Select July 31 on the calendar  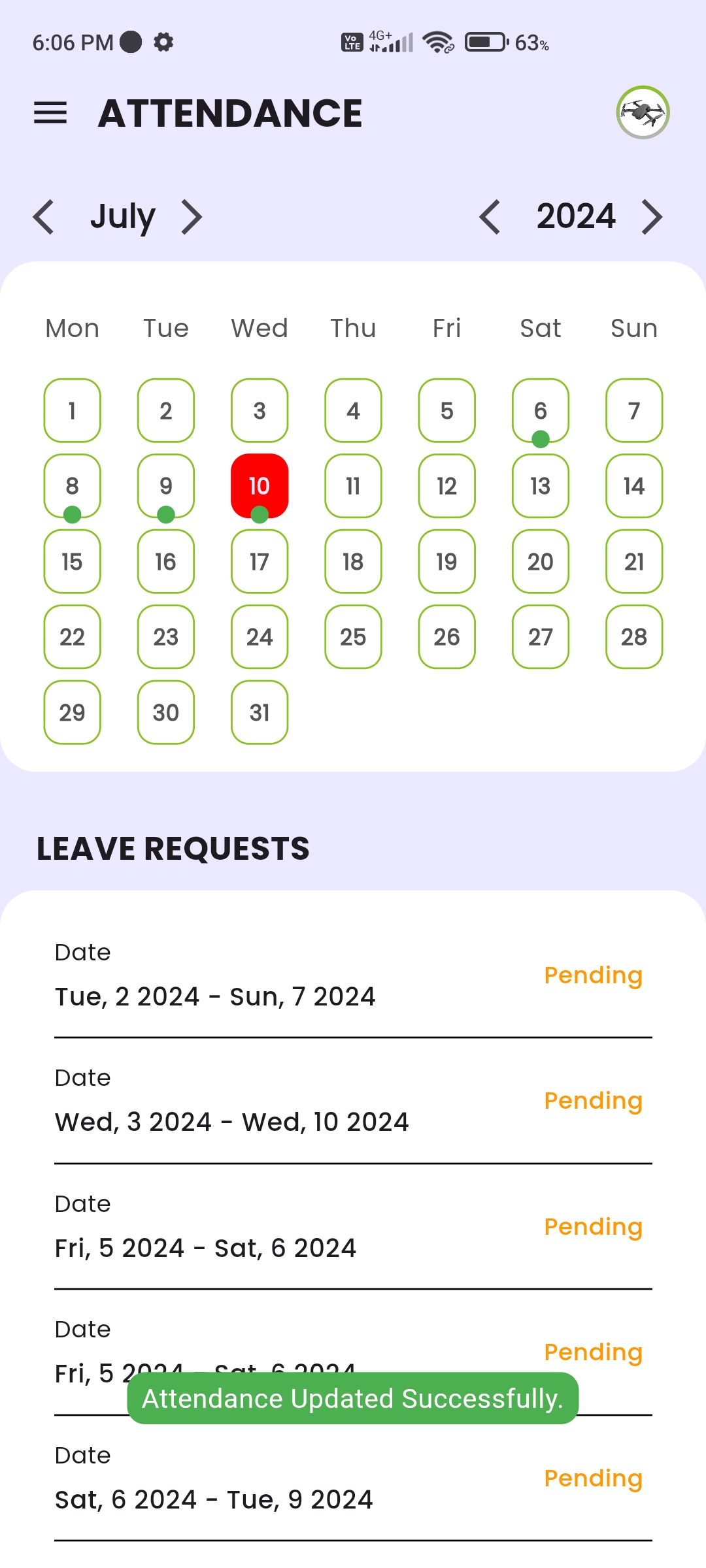click(x=260, y=713)
